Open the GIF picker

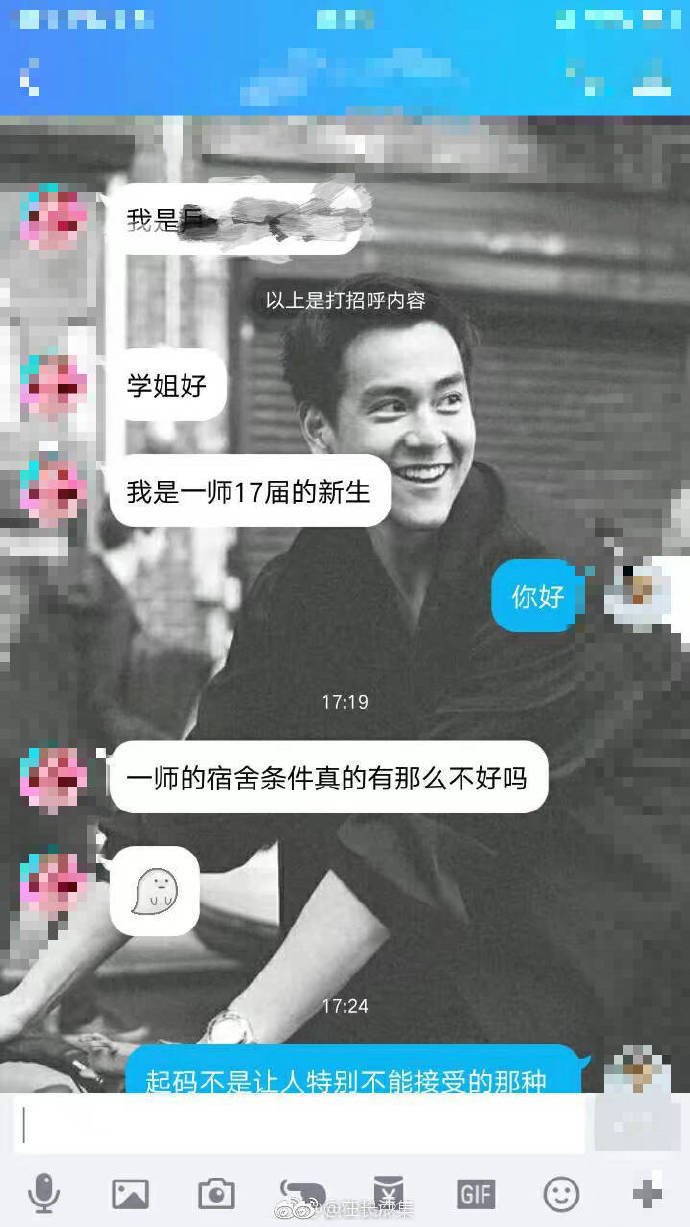pyautogui.click(x=475, y=1193)
